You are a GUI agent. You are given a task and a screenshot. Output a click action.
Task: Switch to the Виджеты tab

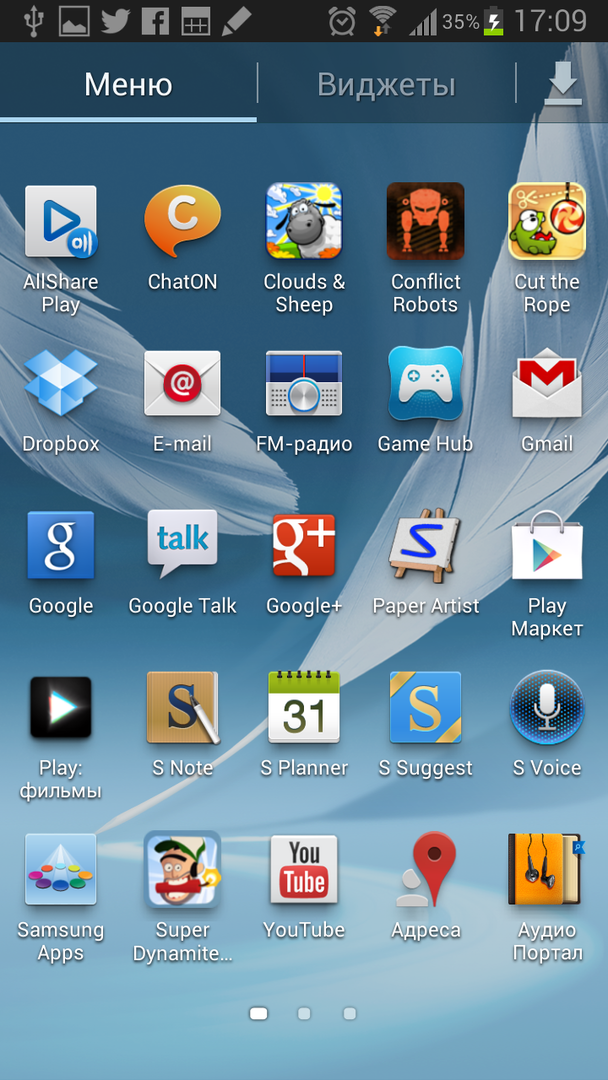[x=386, y=84]
